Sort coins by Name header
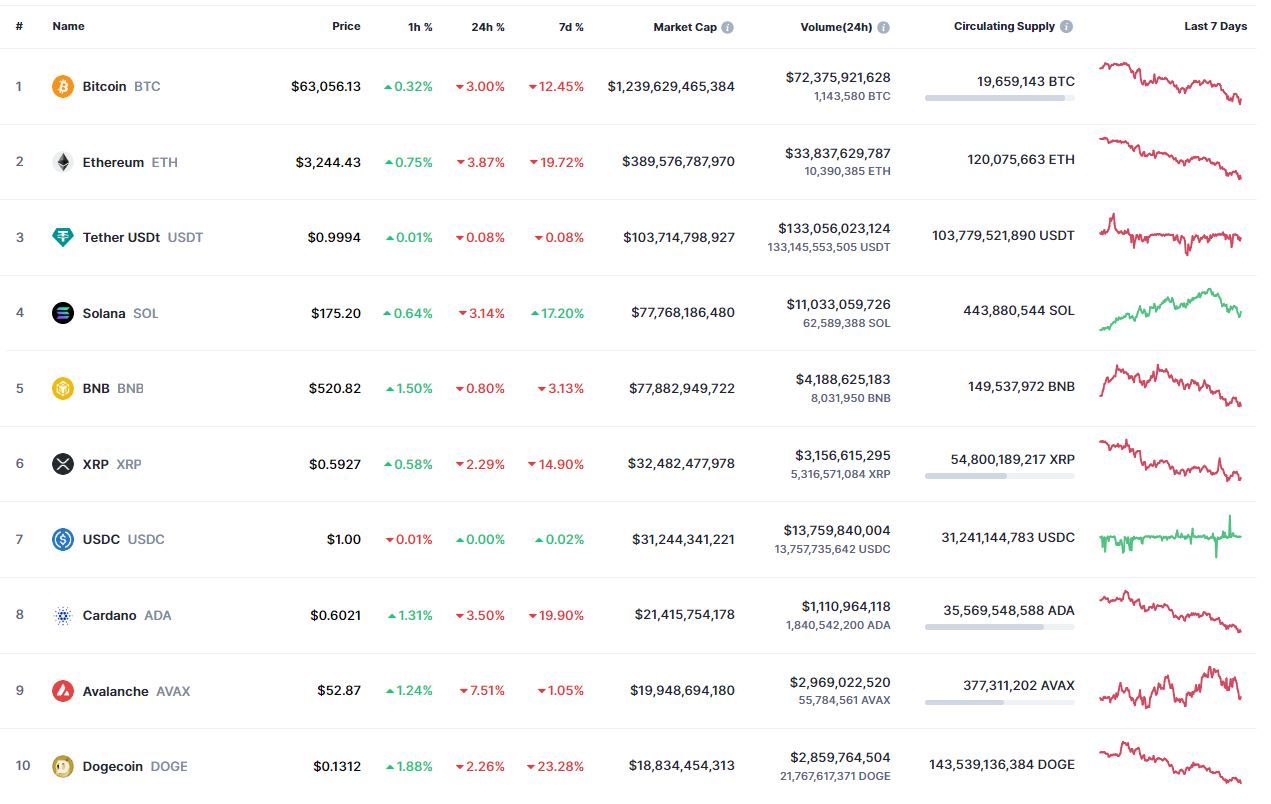The height and width of the screenshot is (804, 1271). [68, 26]
